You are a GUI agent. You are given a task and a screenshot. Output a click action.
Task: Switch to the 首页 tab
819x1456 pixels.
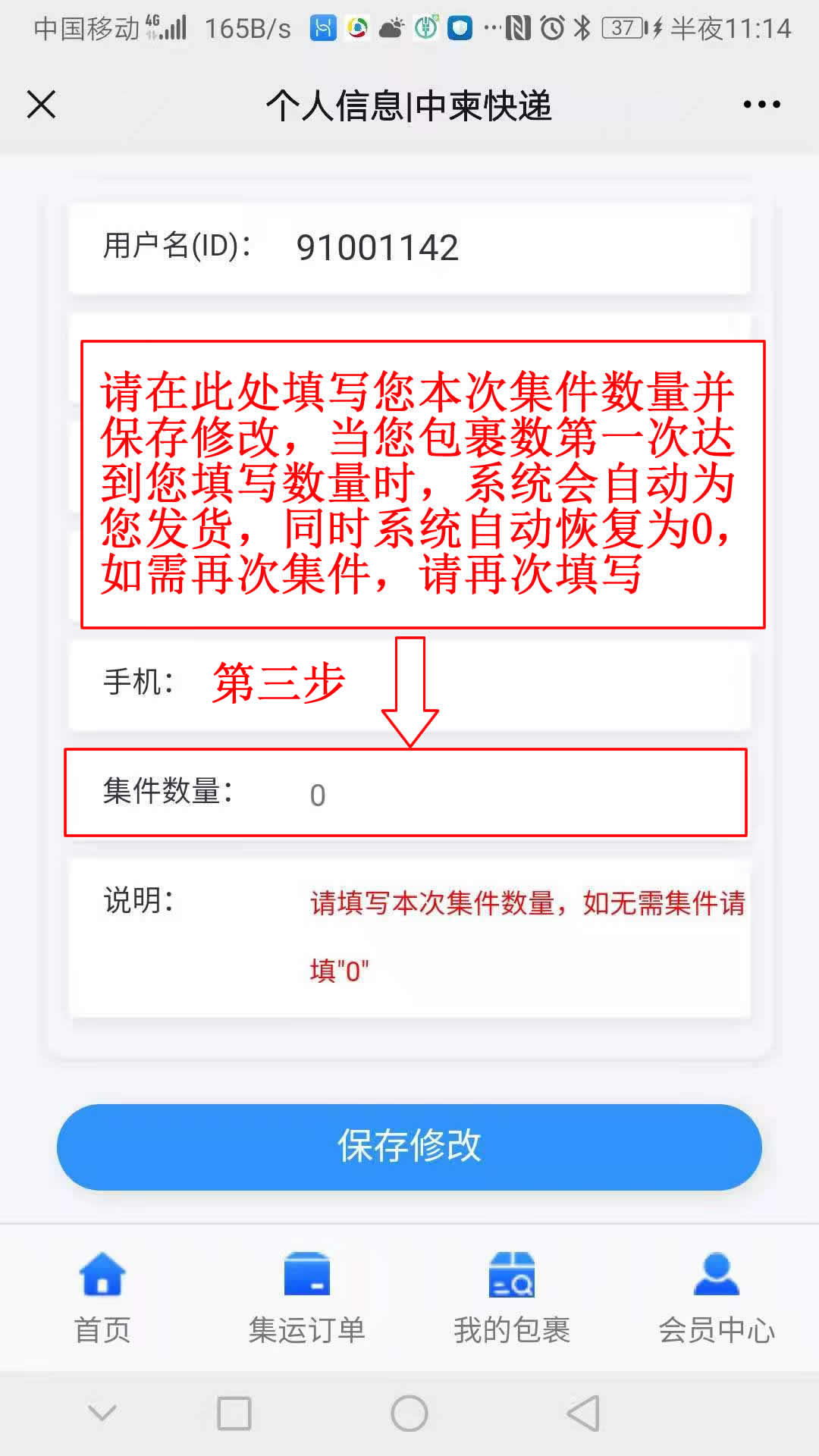[102, 1298]
